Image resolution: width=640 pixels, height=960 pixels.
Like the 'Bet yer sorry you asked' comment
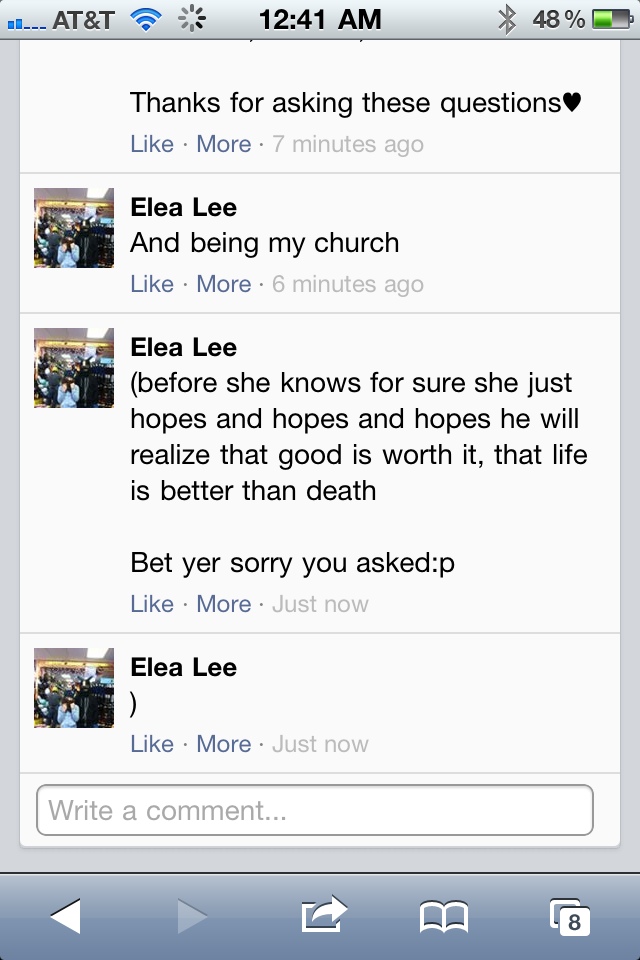[x=152, y=604]
